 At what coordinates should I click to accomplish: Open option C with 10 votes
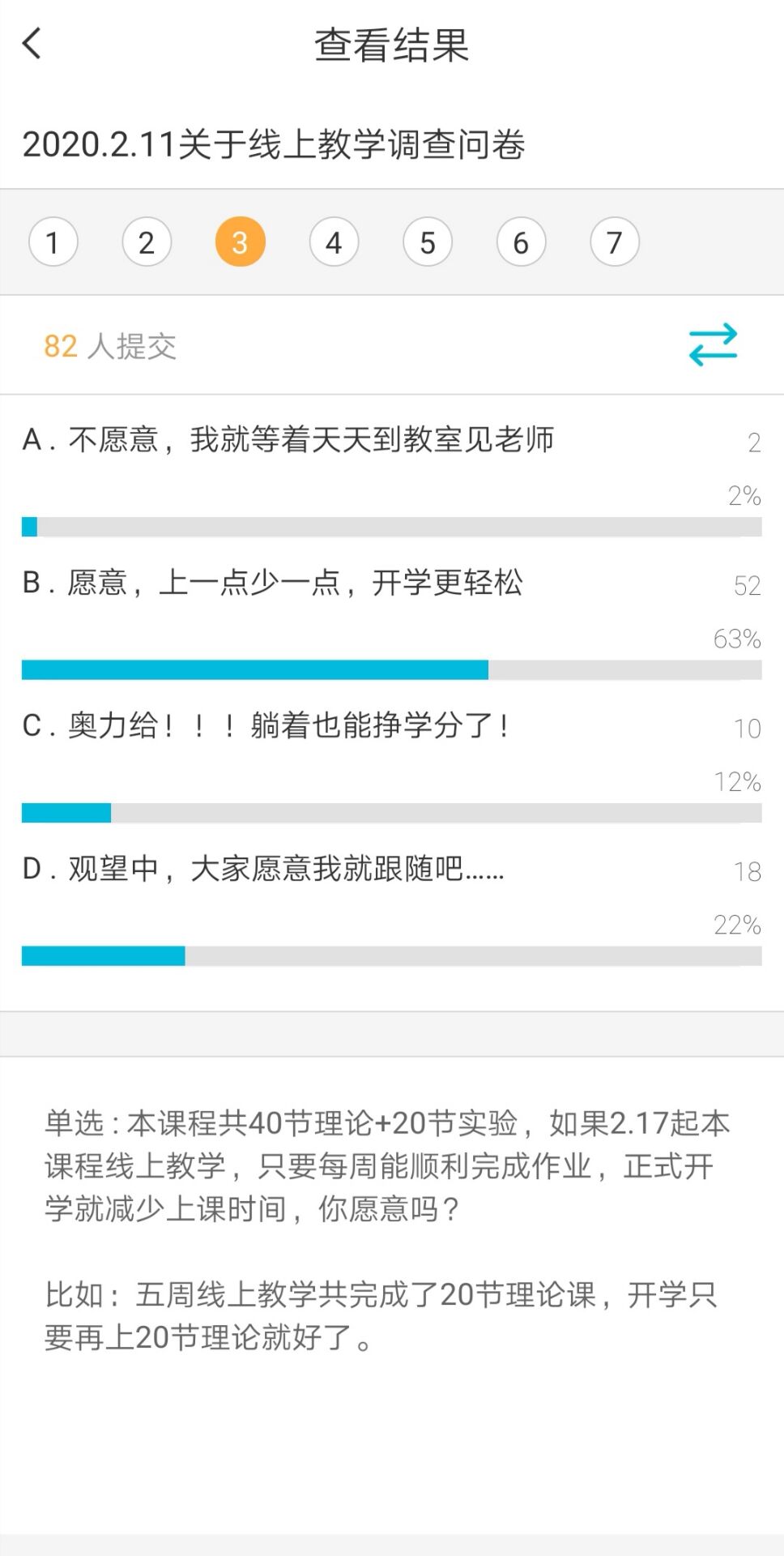pos(392,763)
